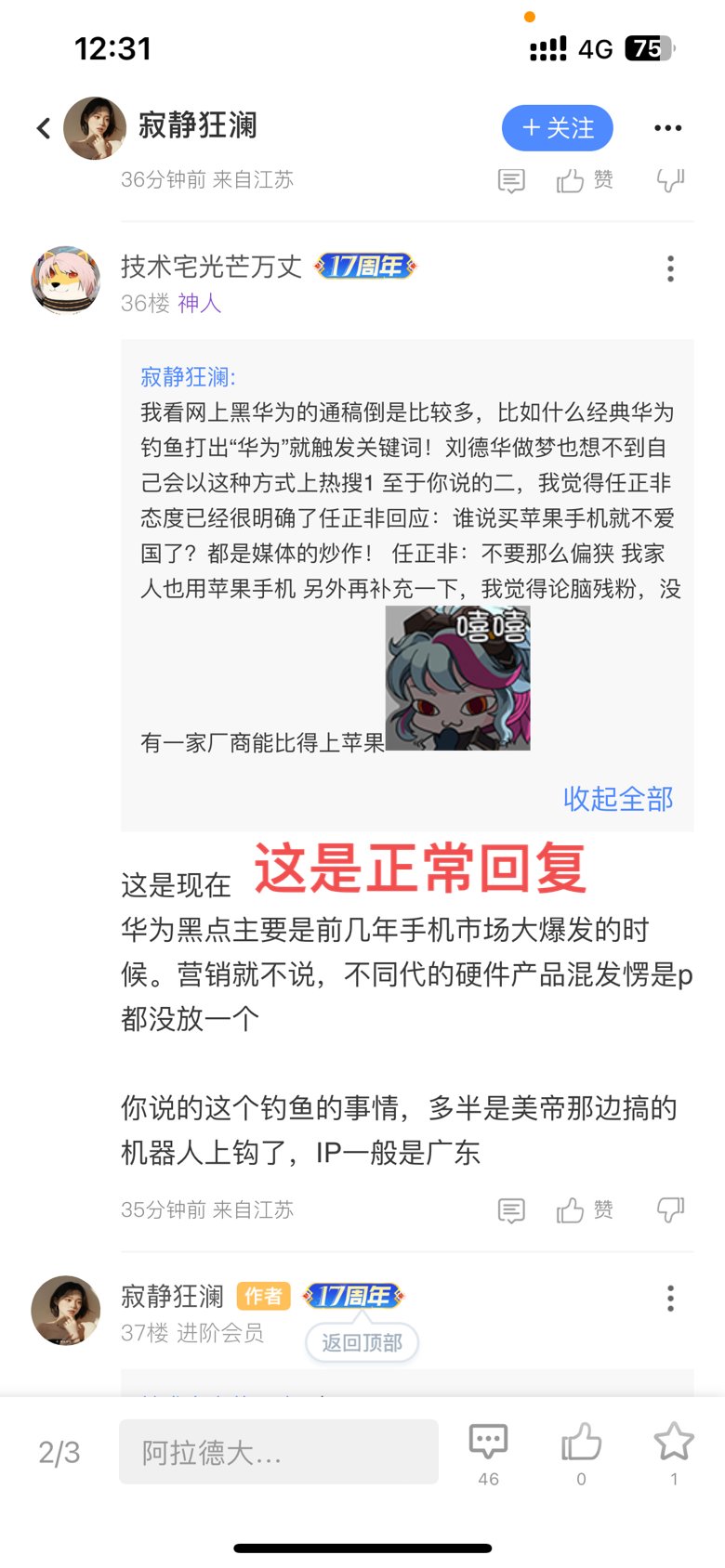
Task: Comment on the reply from 35分钟前
Action: pyautogui.click(x=511, y=1210)
